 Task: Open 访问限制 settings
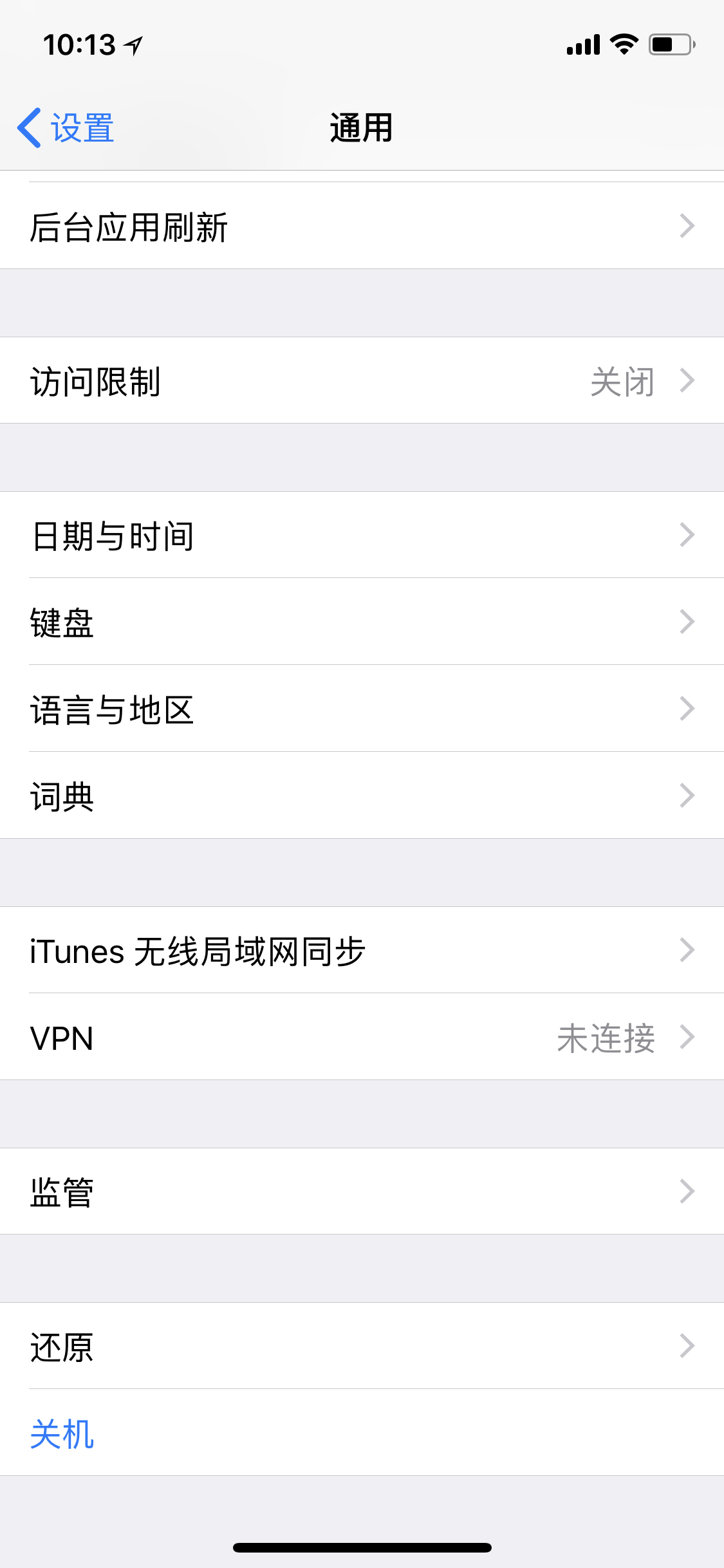[x=362, y=380]
